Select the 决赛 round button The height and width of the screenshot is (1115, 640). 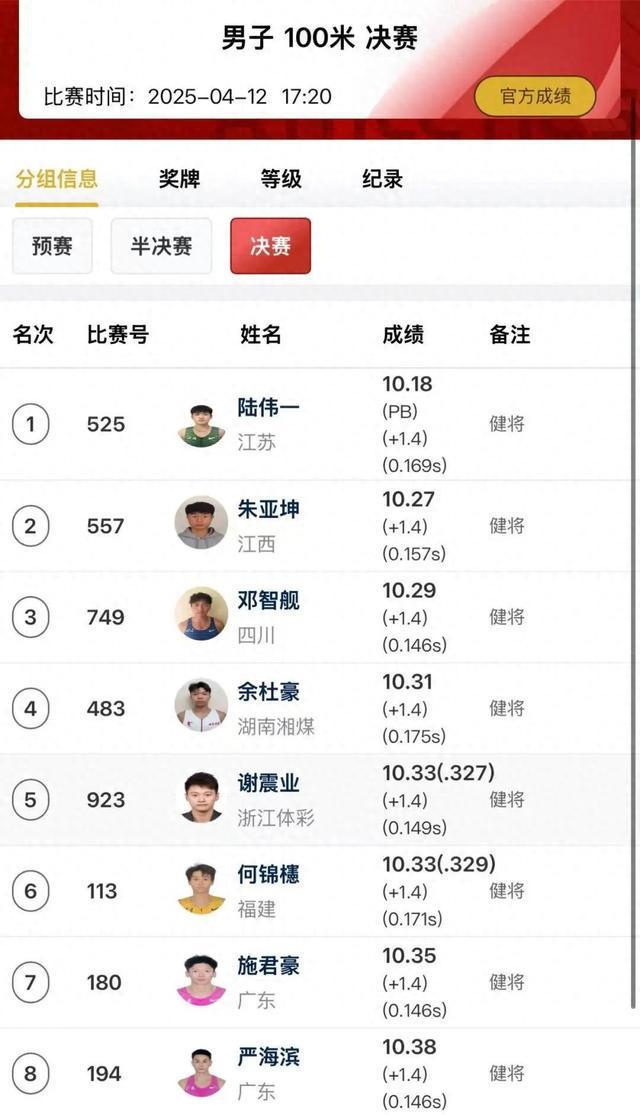[x=270, y=246]
